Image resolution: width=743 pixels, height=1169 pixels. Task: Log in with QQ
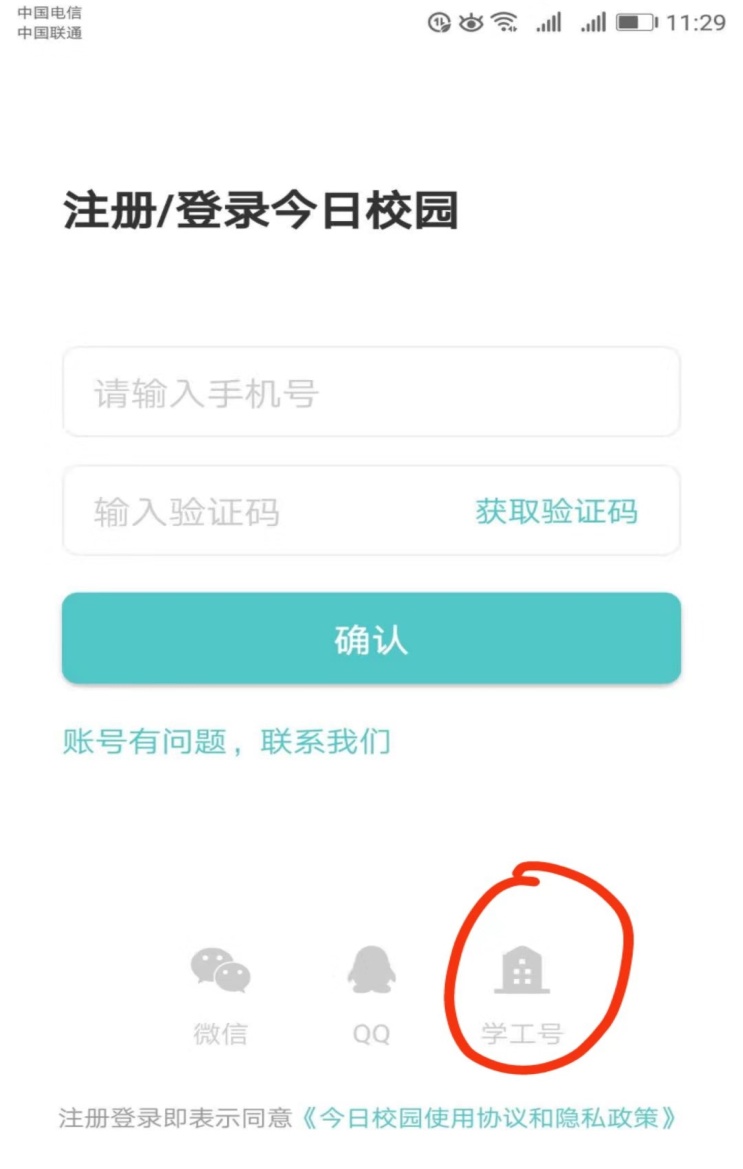tap(371, 991)
